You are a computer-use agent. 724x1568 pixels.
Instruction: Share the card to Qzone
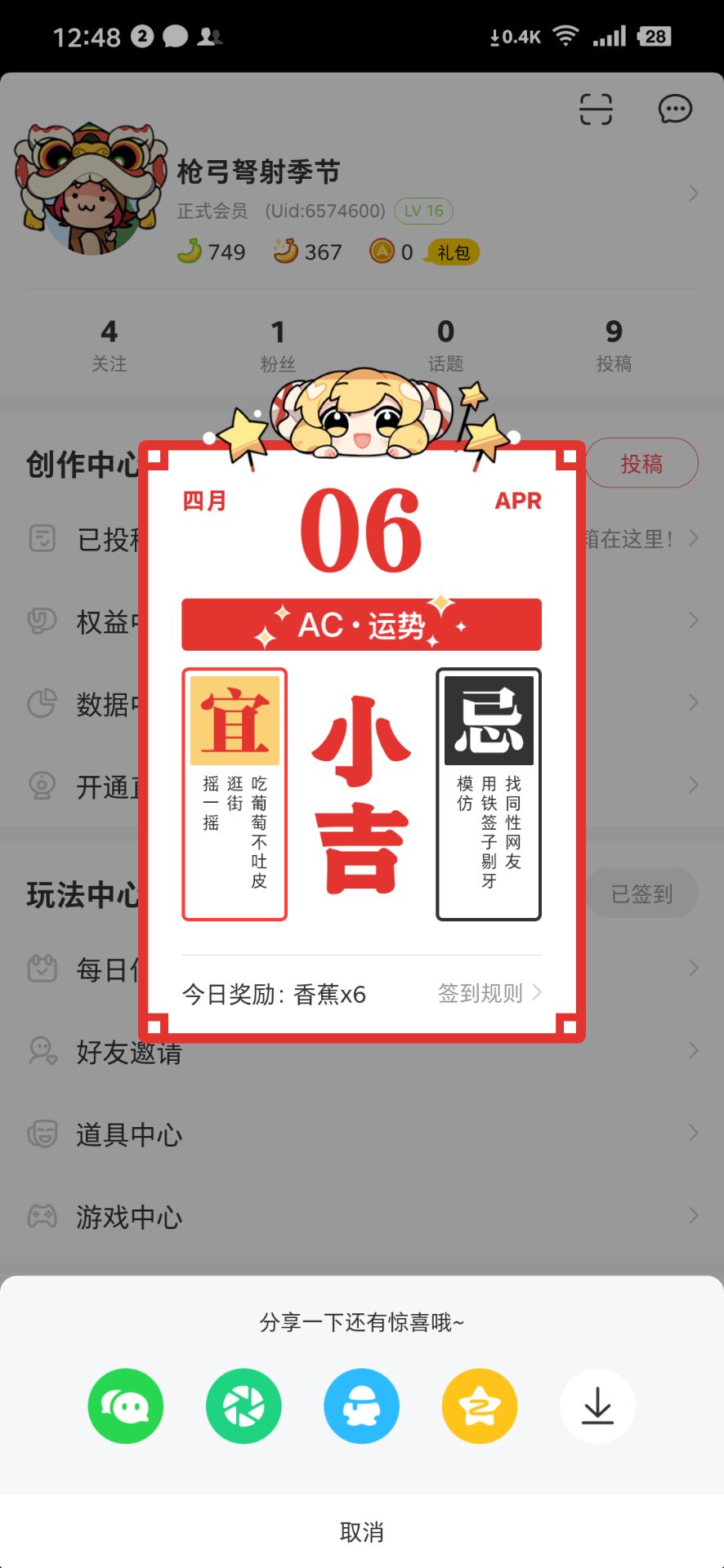(x=480, y=1405)
